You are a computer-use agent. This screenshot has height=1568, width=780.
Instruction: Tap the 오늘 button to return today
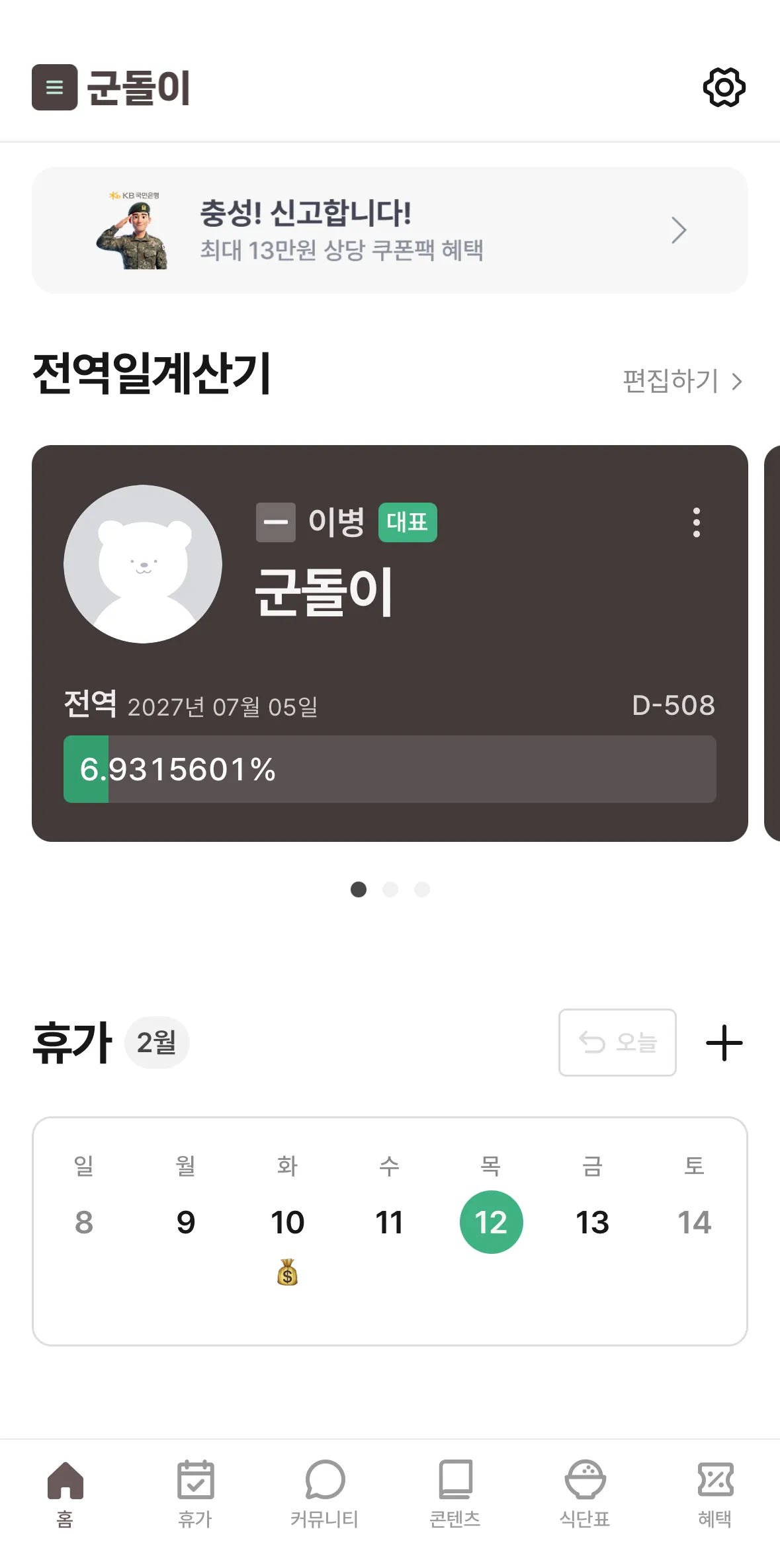617,1042
